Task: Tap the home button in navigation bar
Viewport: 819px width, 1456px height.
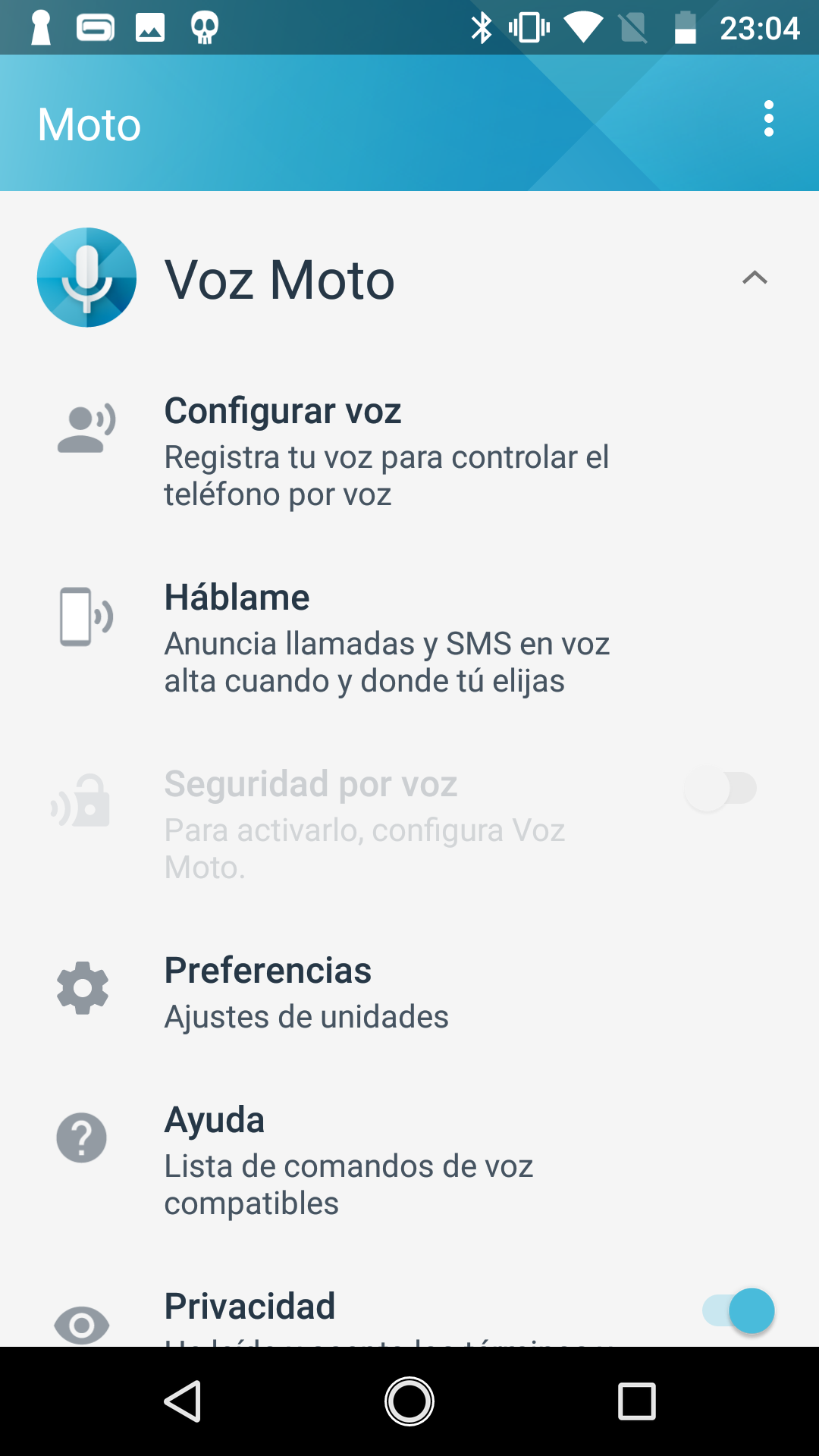Action: [x=409, y=1401]
